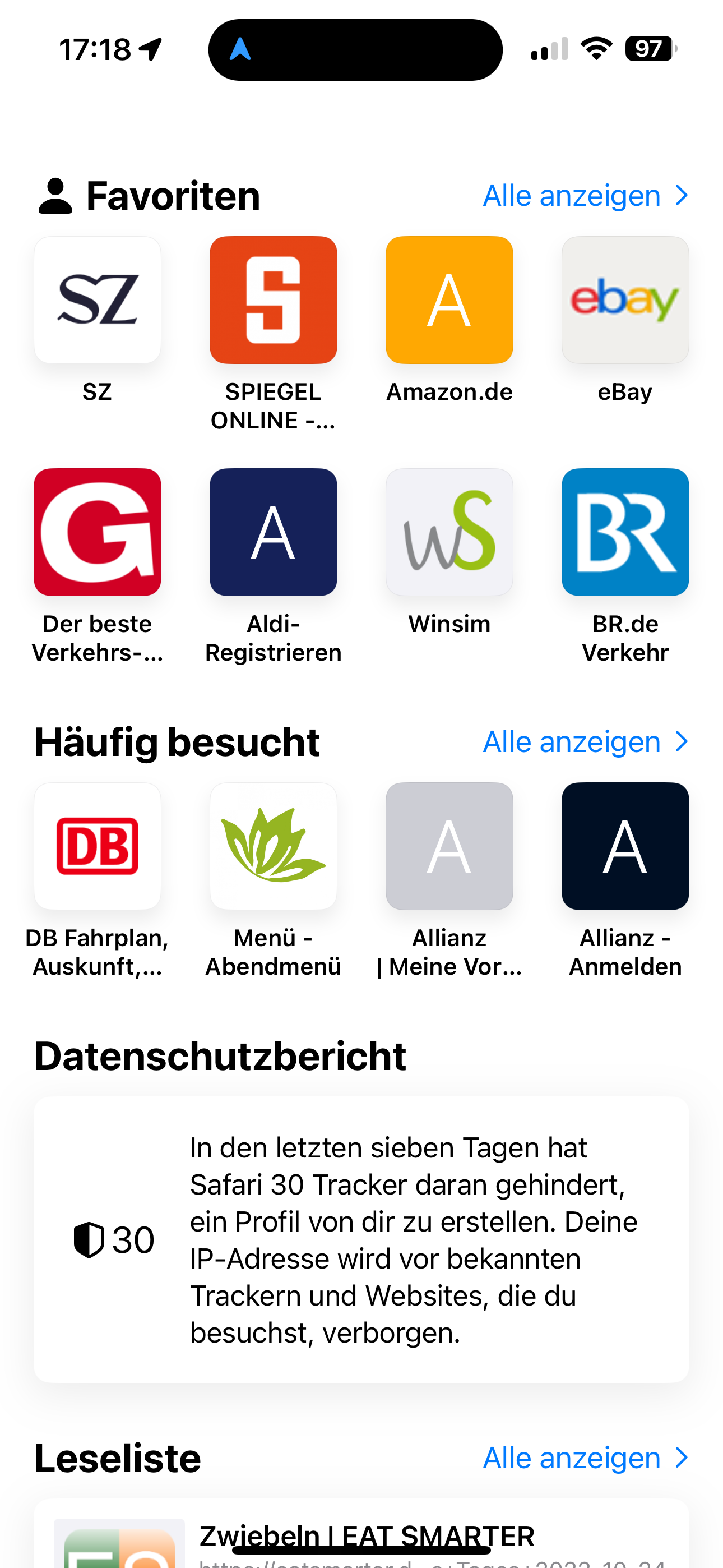Image resolution: width=723 pixels, height=1568 pixels.
Task: Open the Datenschutzbericht tracker card
Action: [361, 1239]
